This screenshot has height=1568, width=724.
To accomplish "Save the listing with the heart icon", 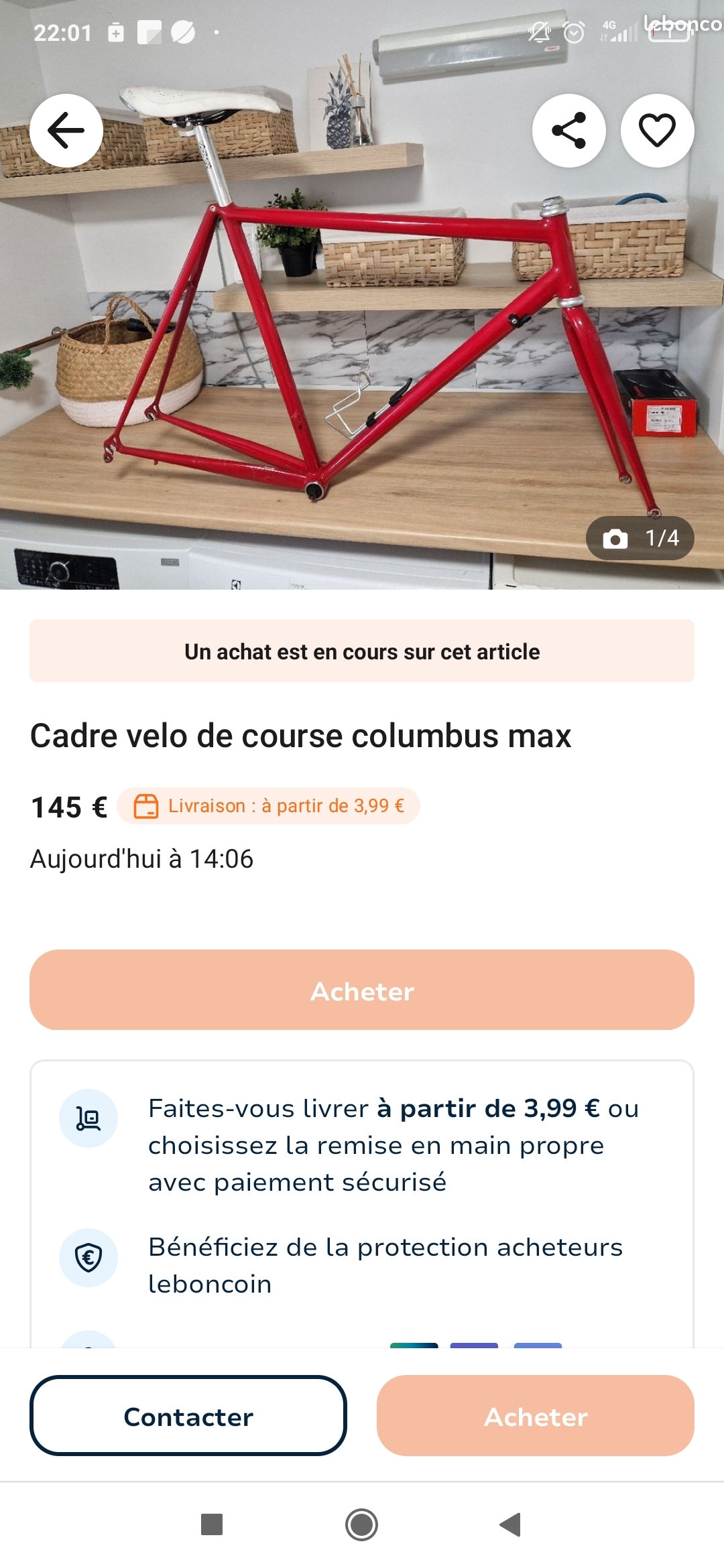I will click(657, 131).
